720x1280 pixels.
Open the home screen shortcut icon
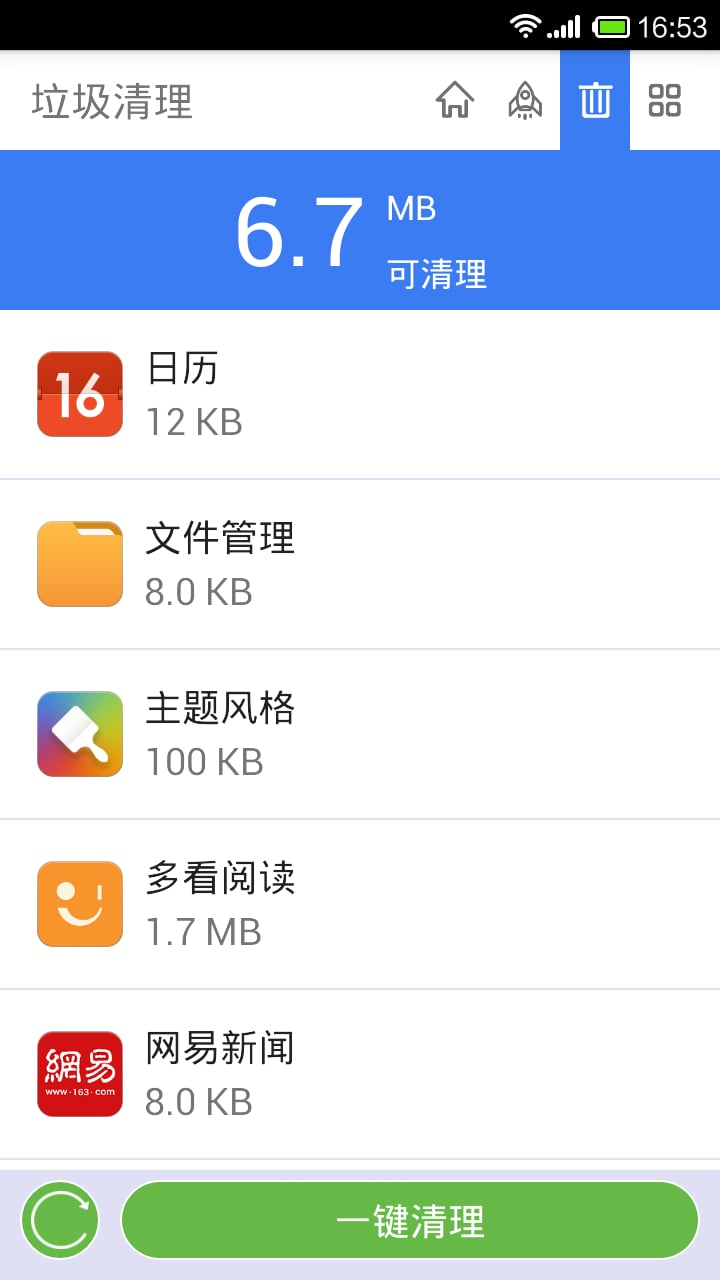456,100
